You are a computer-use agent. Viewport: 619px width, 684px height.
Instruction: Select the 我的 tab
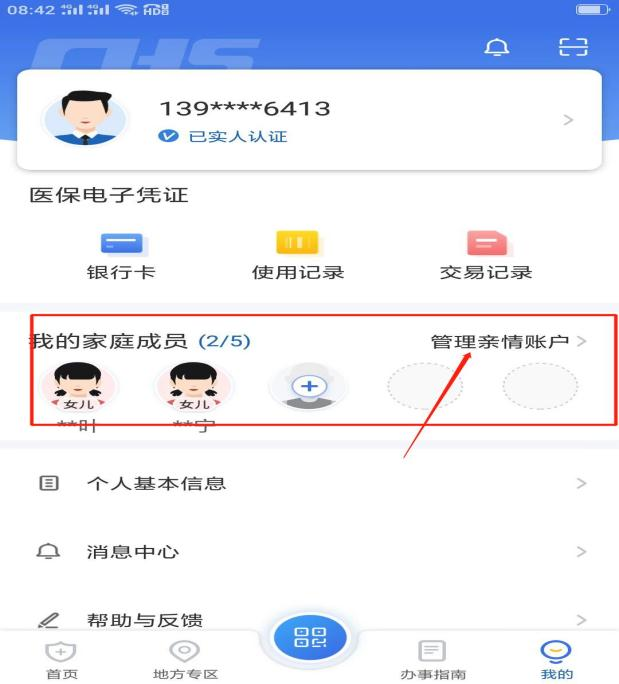click(556, 660)
